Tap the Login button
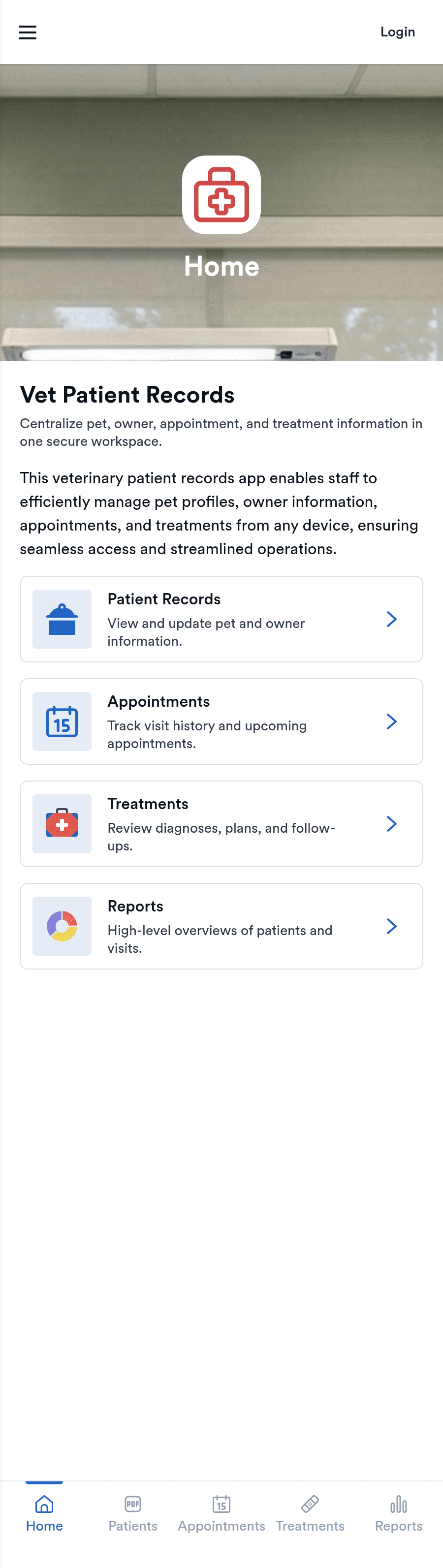The width and height of the screenshot is (443, 1568). coord(397,32)
